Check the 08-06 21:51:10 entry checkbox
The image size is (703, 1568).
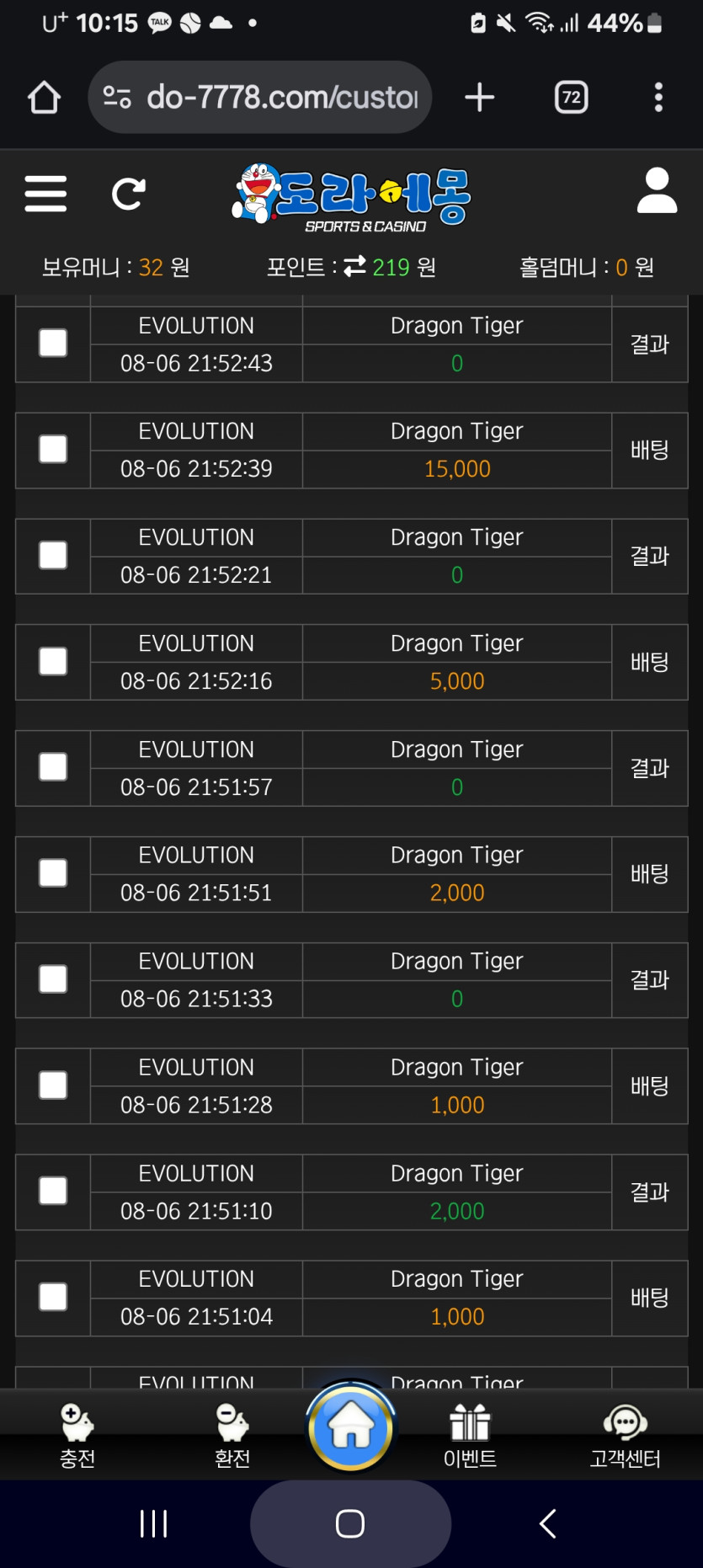click(x=53, y=1191)
